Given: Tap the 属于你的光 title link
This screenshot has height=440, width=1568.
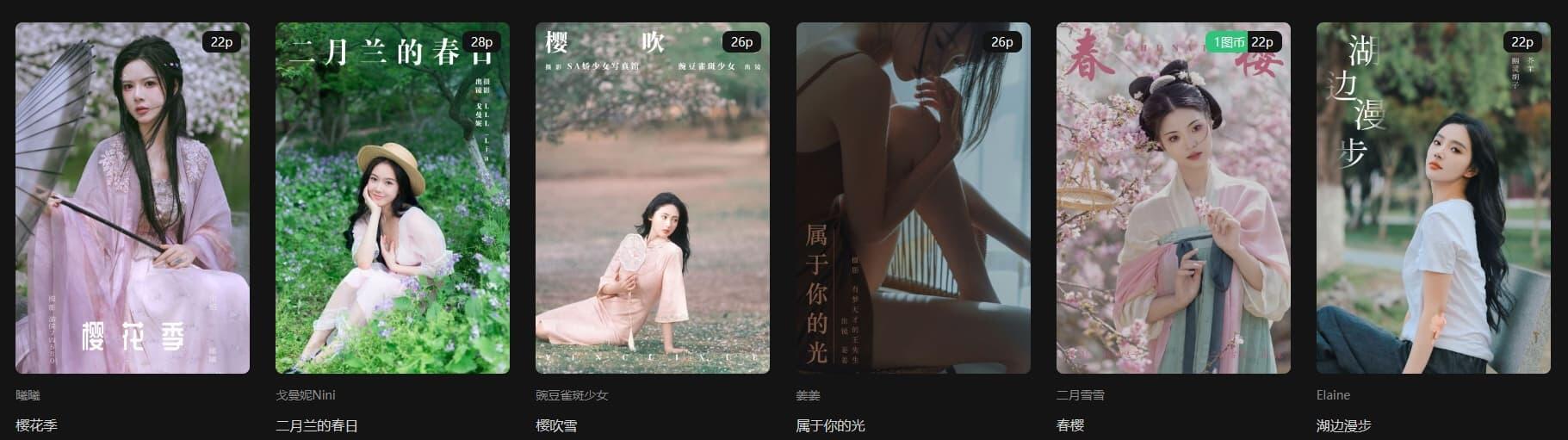Looking at the screenshot, I should (830, 425).
